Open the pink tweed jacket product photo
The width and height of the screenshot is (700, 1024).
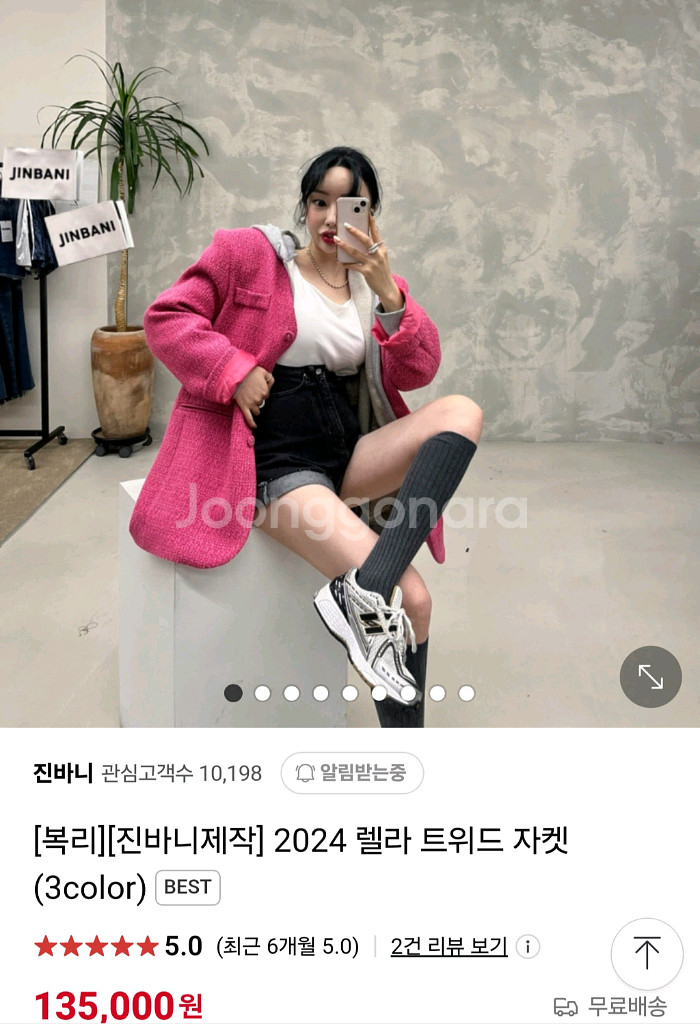(350, 363)
